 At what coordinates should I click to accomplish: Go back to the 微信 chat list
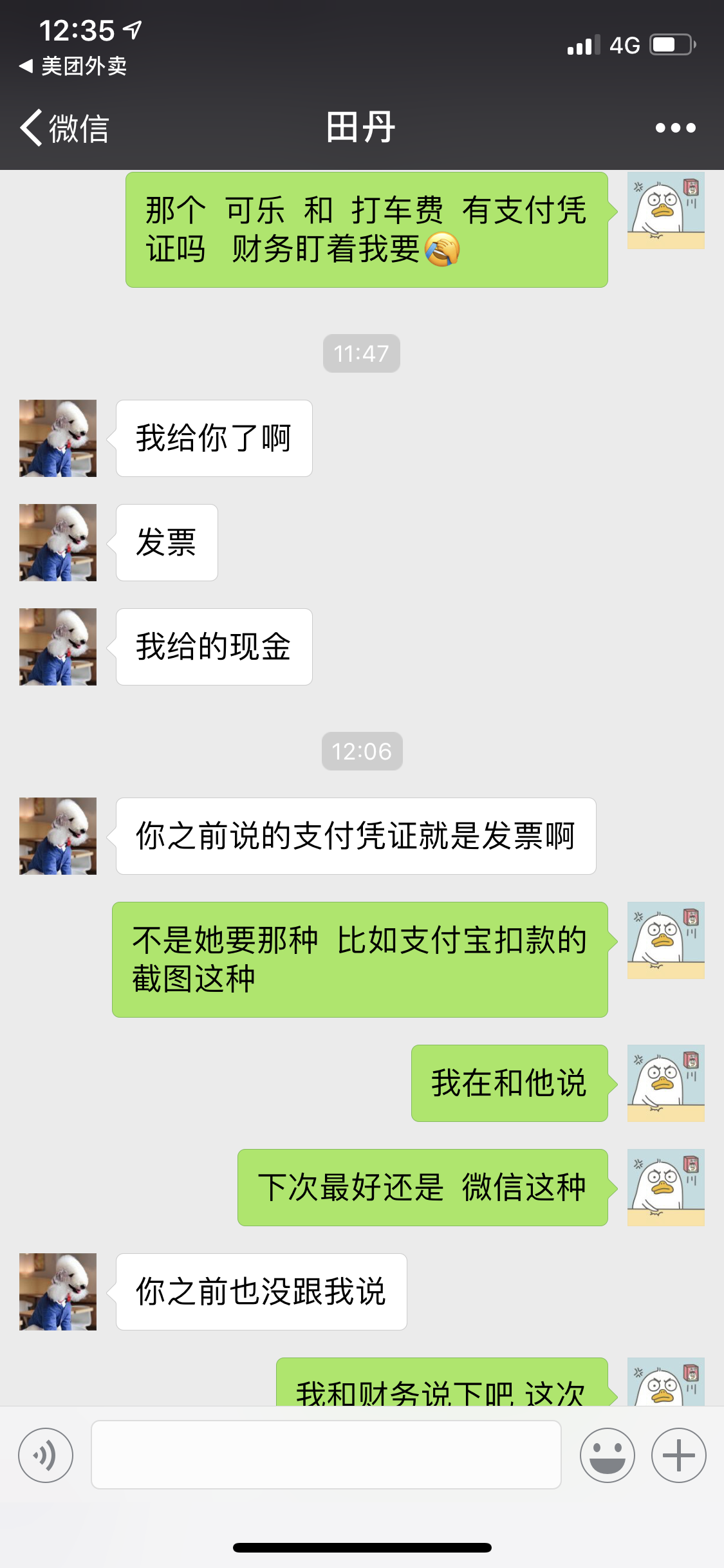pyautogui.click(x=64, y=127)
